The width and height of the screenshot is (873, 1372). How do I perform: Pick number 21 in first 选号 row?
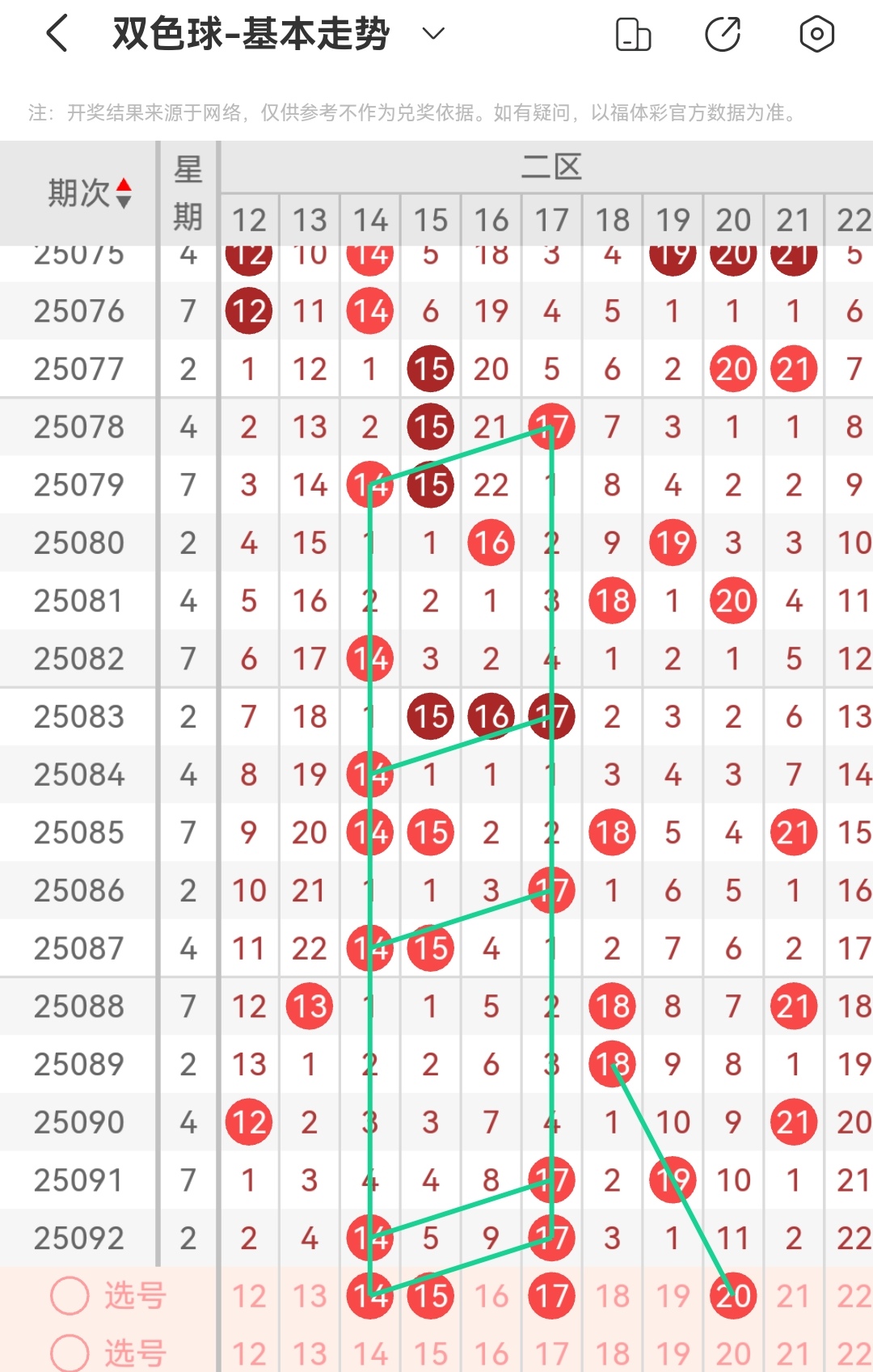click(x=794, y=1296)
